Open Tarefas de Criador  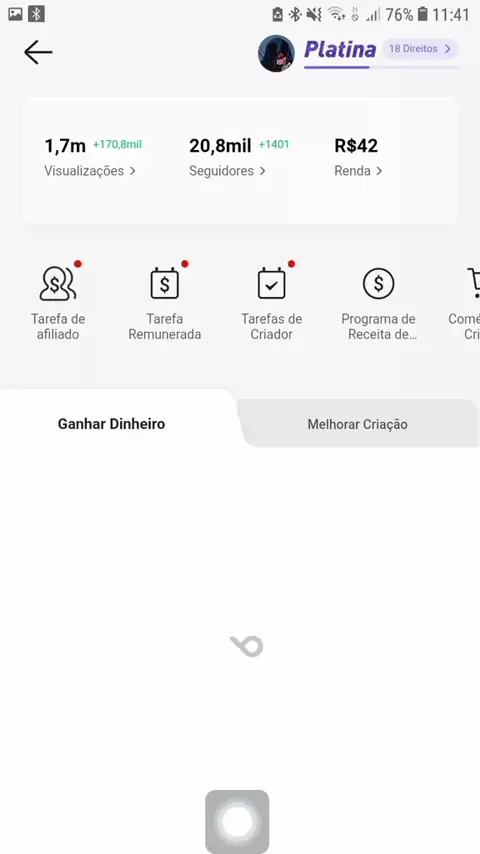(x=271, y=301)
